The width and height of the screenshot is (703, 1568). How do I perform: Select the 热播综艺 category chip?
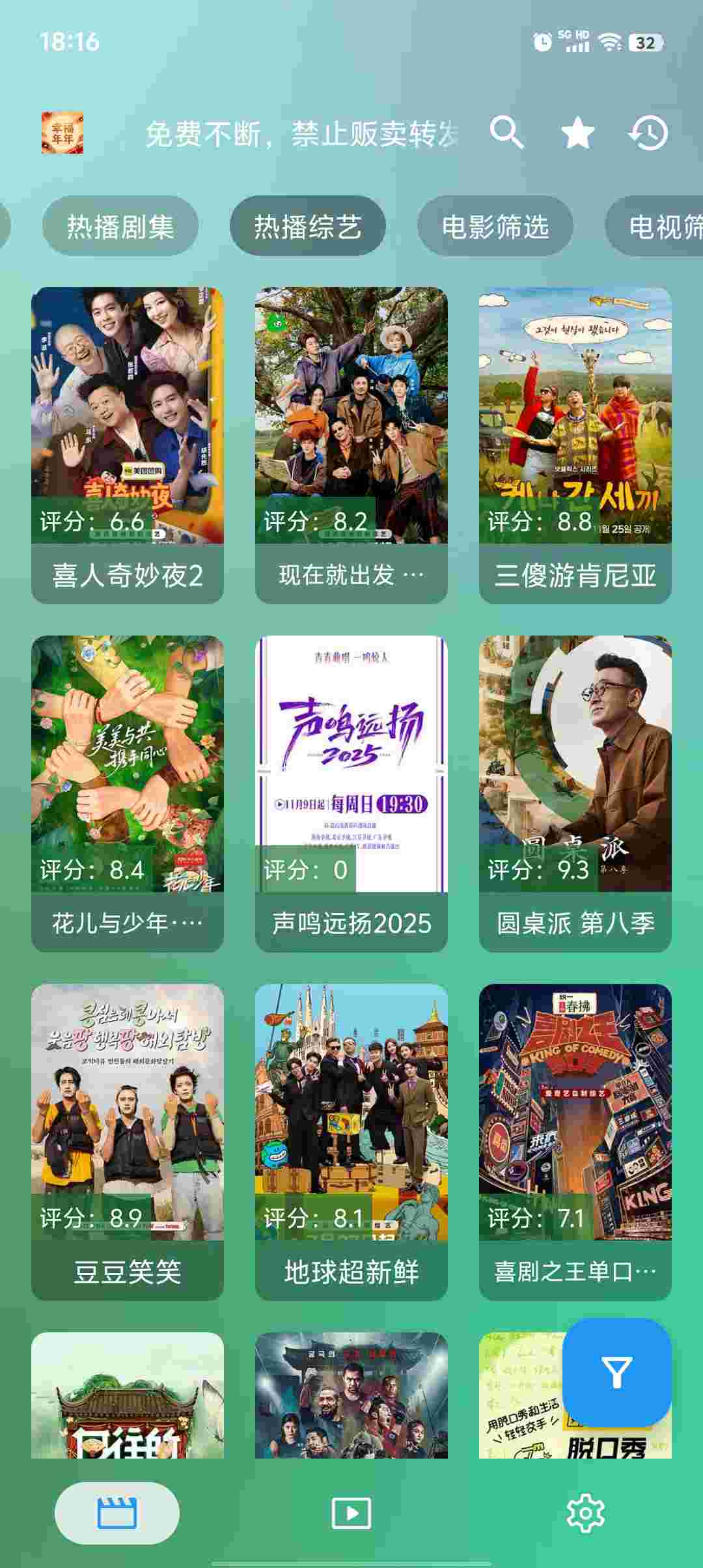tap(308, 227)
